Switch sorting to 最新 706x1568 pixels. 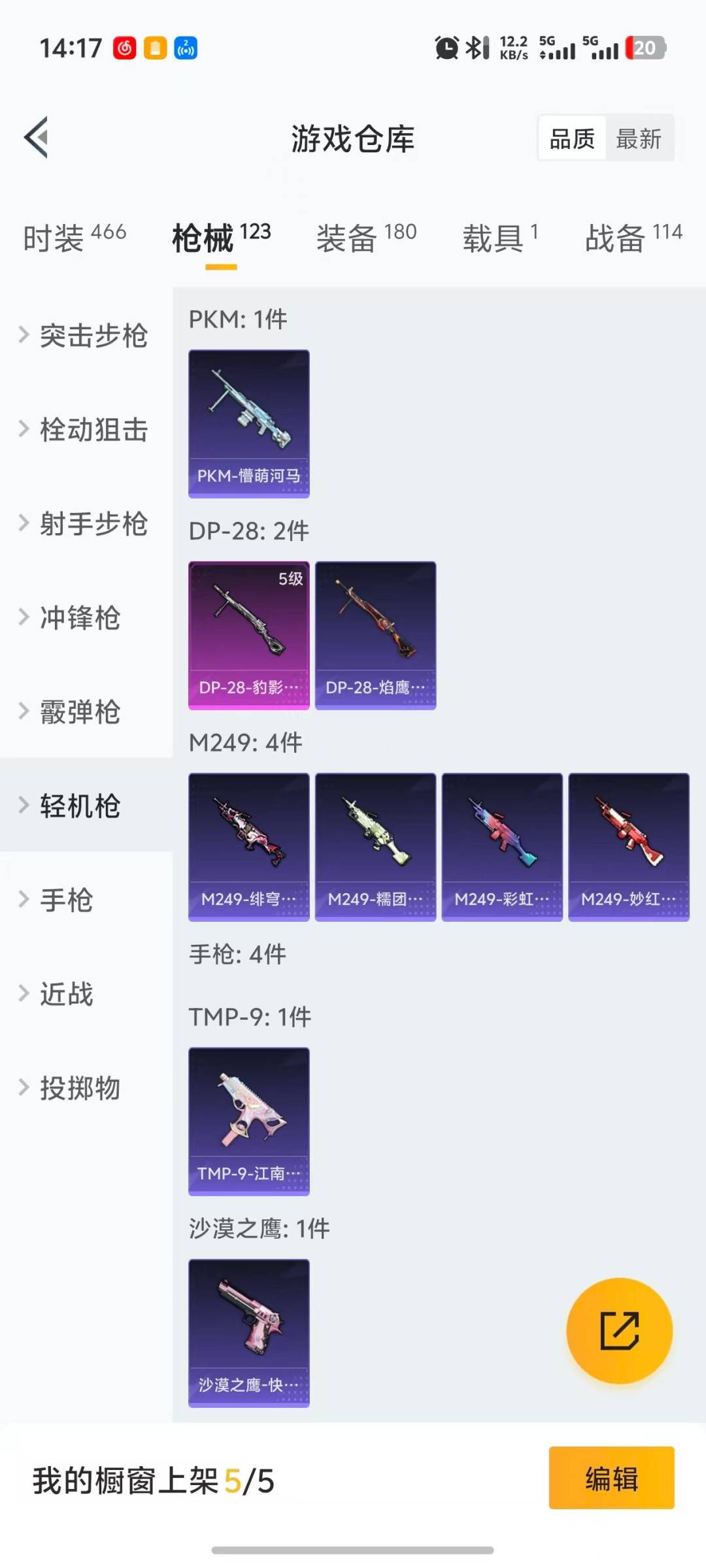pos(639,139)
